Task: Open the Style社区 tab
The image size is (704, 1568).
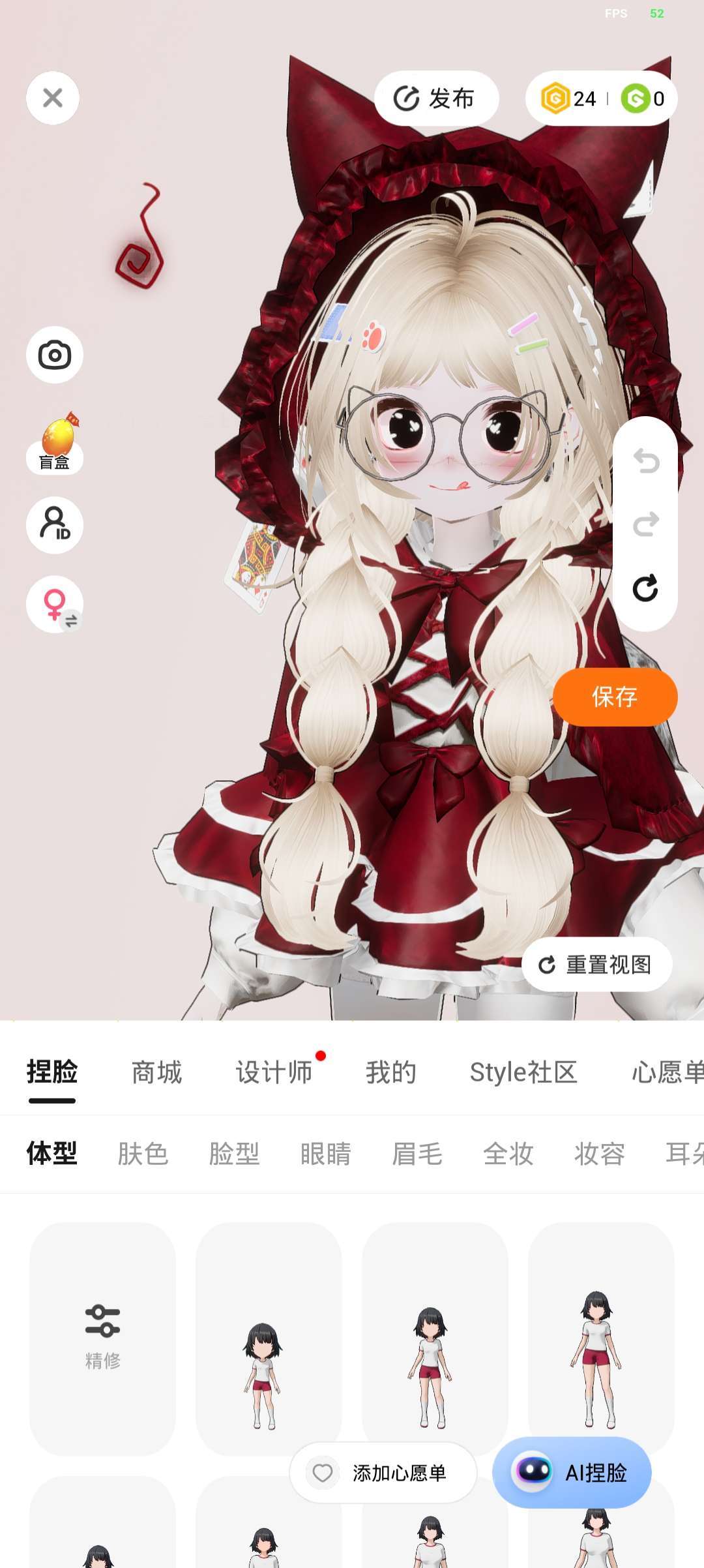Action: [523, 1072]
